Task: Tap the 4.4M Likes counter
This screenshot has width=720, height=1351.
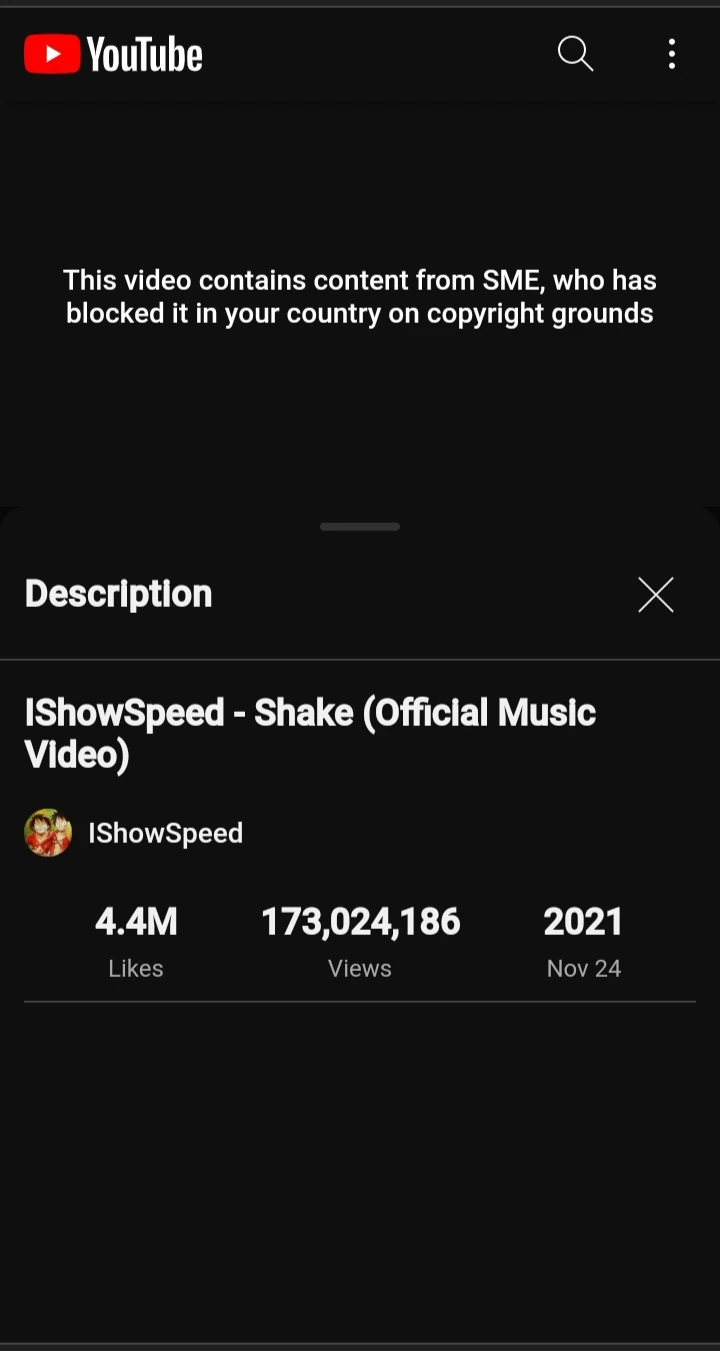Action: [x=136, y=921]
